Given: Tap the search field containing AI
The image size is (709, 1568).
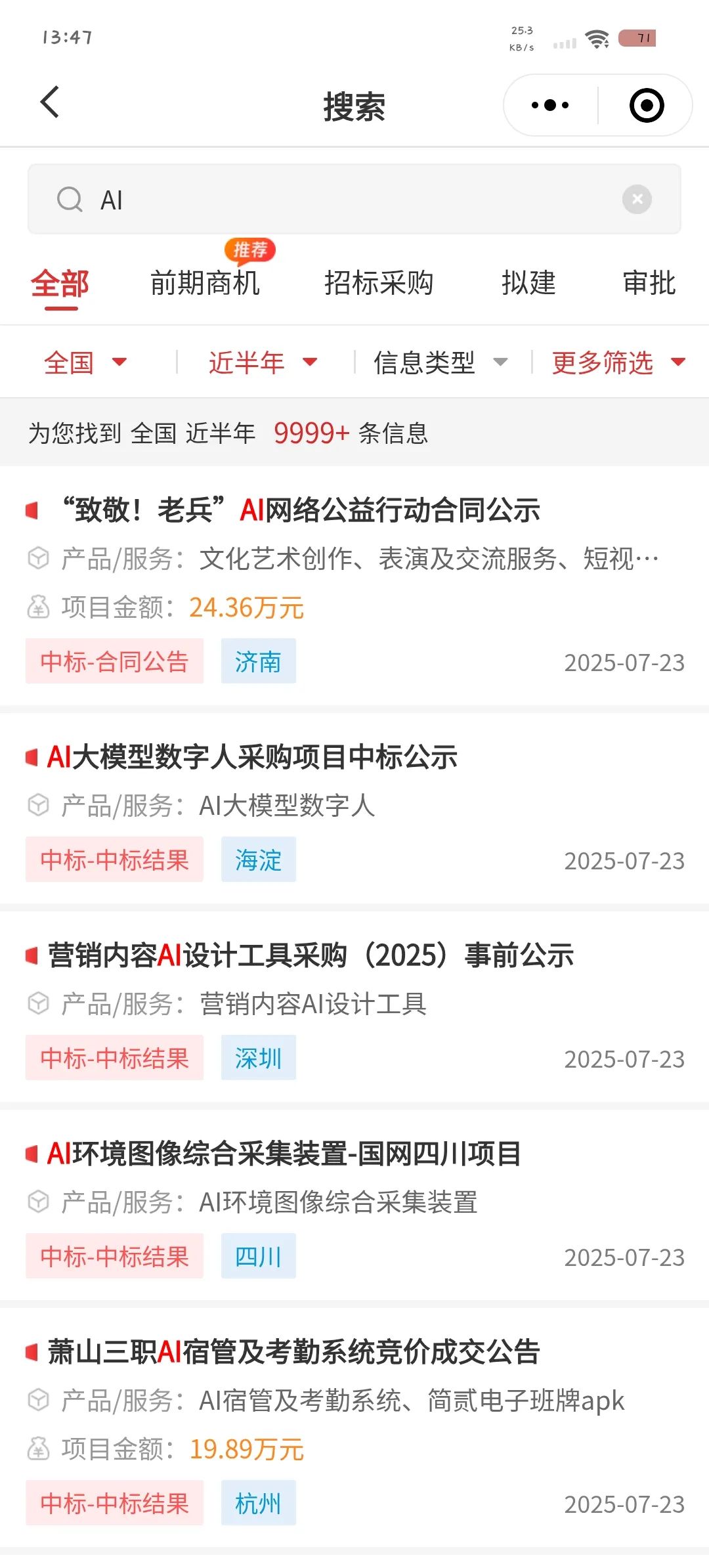Looking at the screenshot, I should click(354, 200).
